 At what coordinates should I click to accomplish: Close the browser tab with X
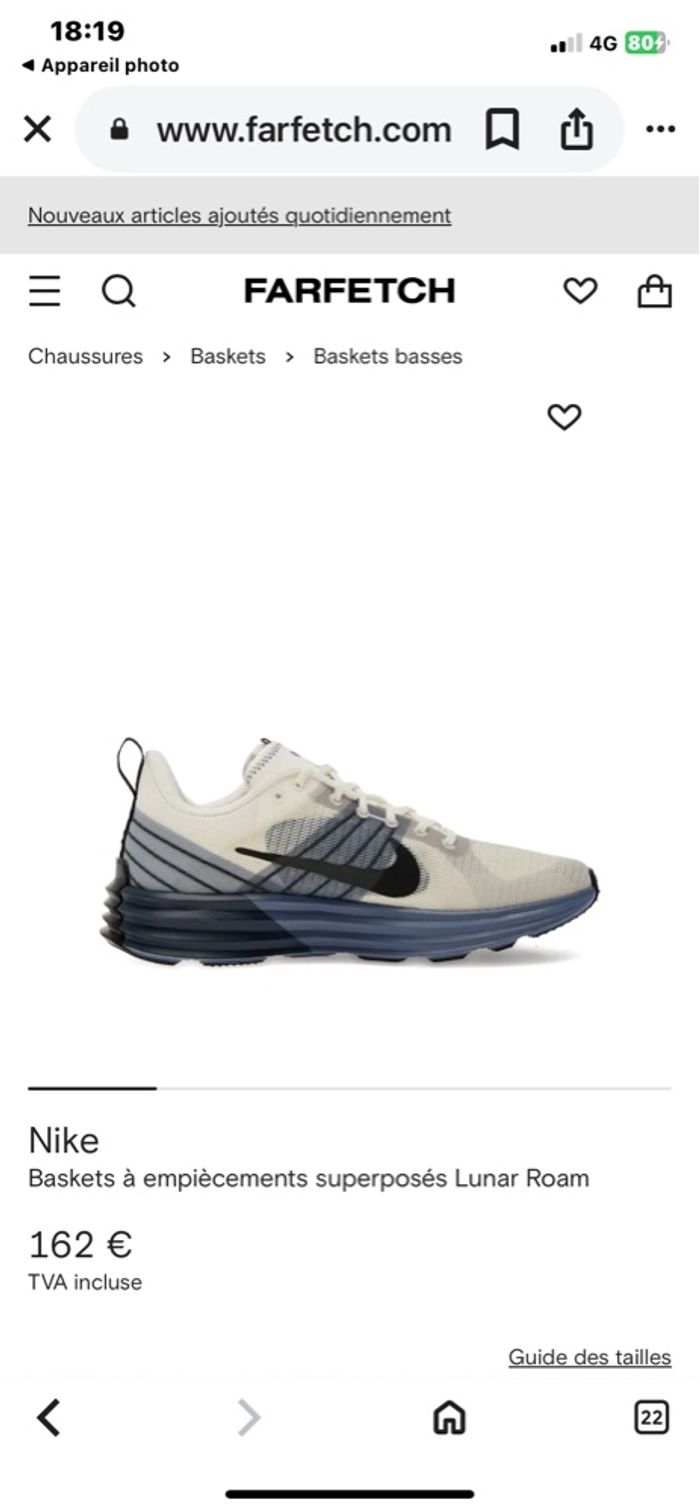tap(37, 129)
